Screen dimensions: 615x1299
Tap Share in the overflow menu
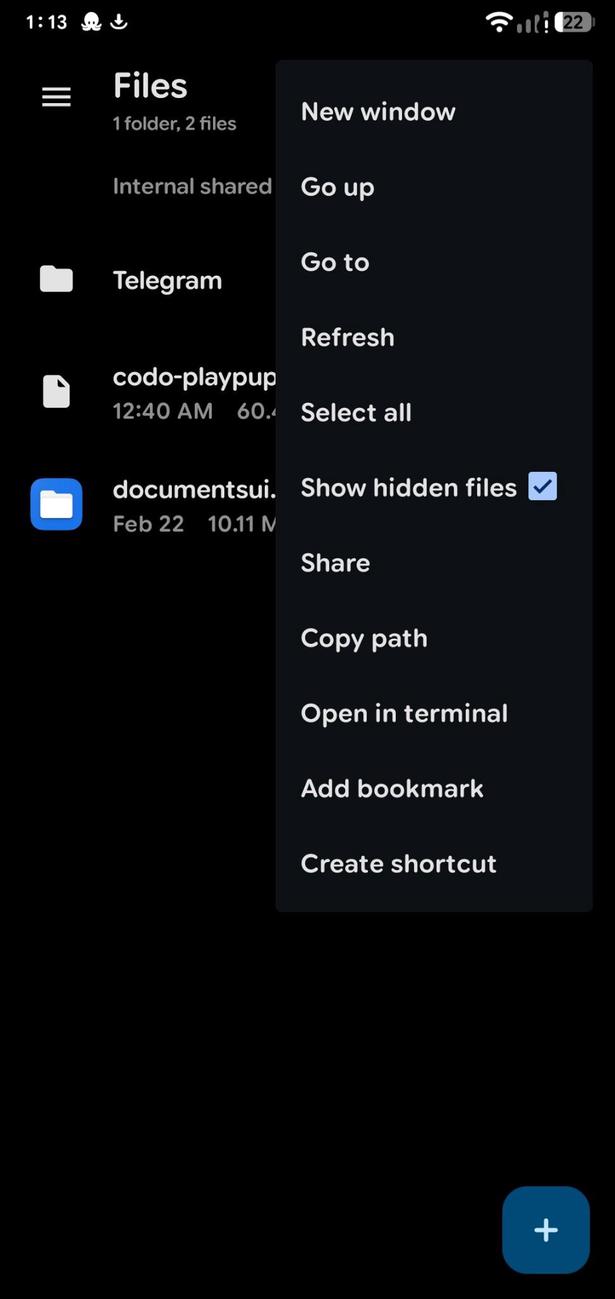click(x=335, y=563)
